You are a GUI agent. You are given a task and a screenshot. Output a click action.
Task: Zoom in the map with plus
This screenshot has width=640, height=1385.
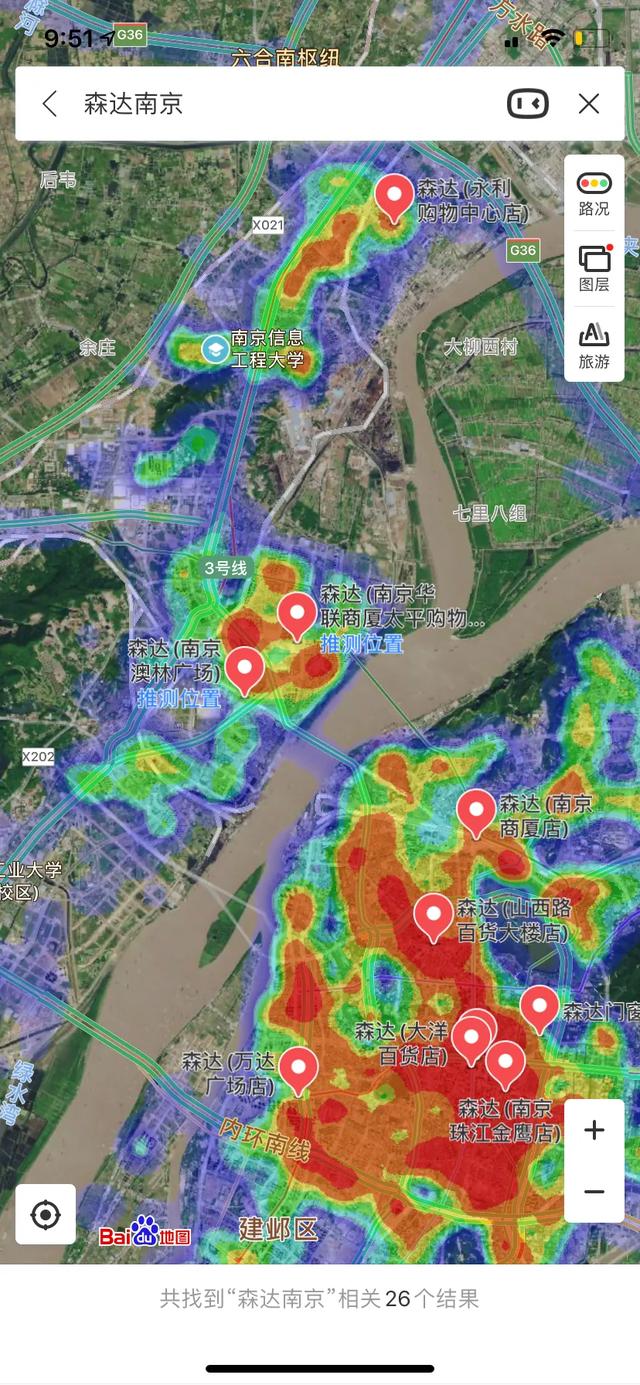tap(594, 1130)
